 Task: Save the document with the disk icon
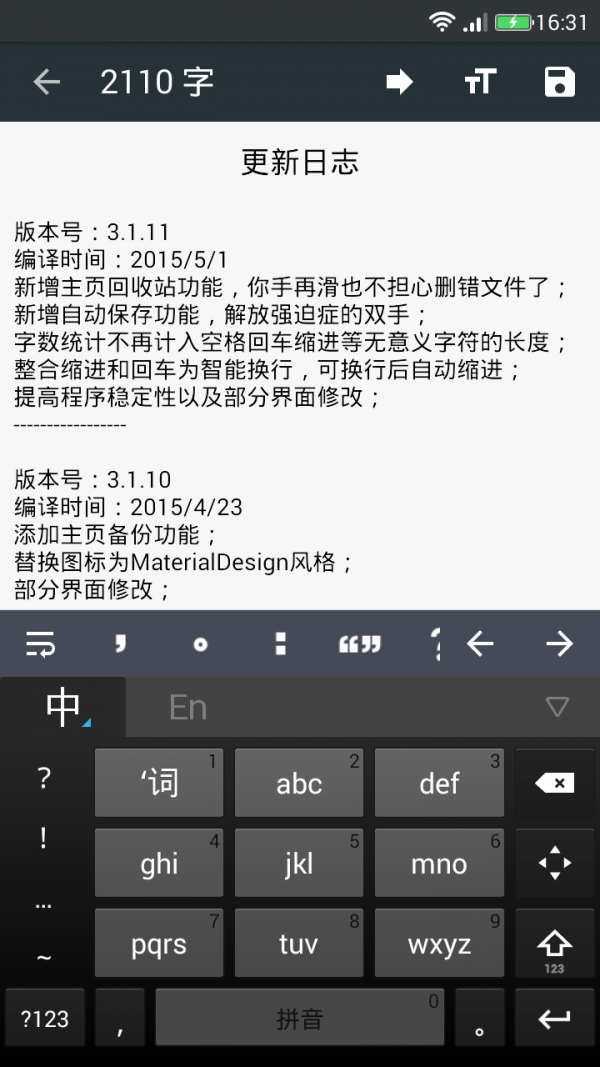559,82
